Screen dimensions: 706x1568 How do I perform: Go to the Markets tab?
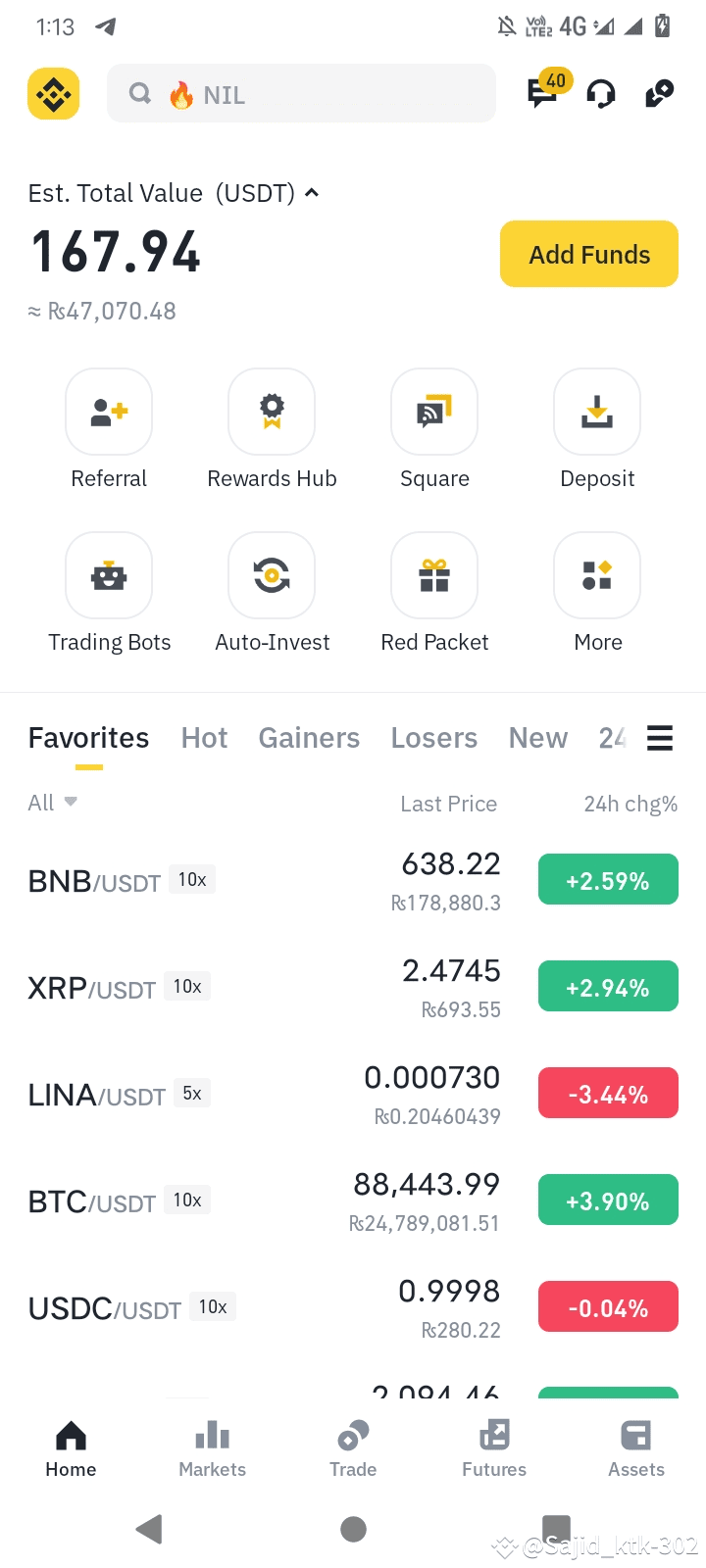point(212,1448)
